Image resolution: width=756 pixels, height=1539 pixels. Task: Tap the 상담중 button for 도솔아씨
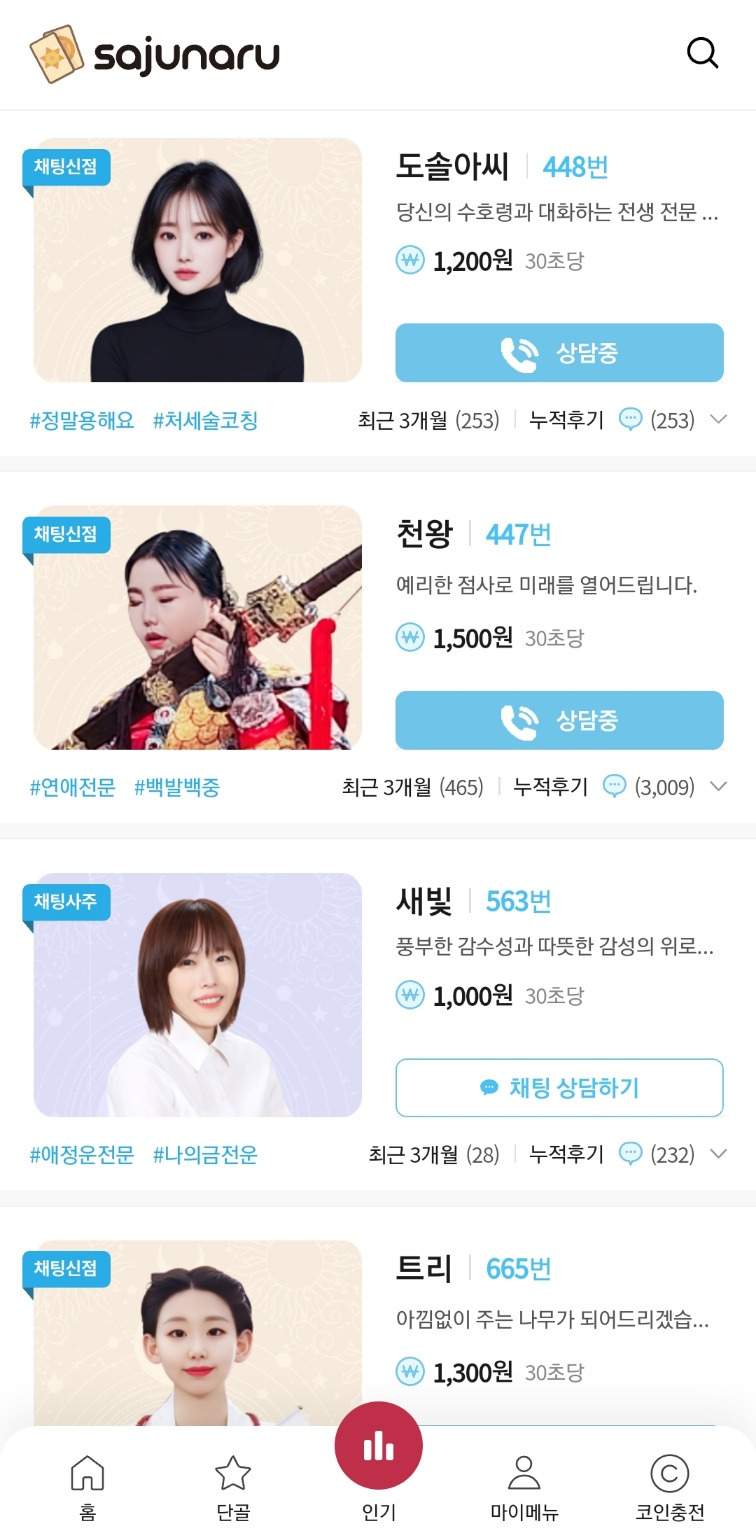(x=559, y=353)
